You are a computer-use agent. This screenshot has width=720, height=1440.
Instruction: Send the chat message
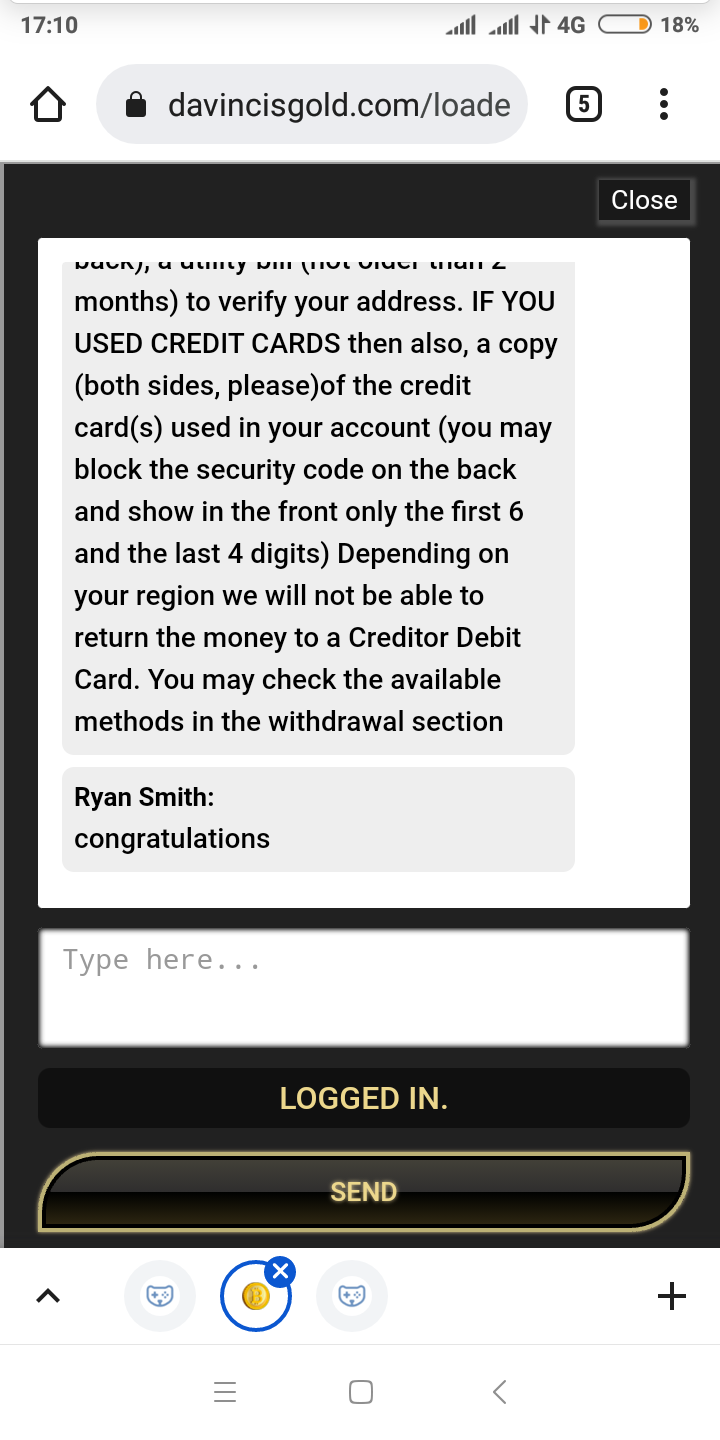(x=364, y=1191)
